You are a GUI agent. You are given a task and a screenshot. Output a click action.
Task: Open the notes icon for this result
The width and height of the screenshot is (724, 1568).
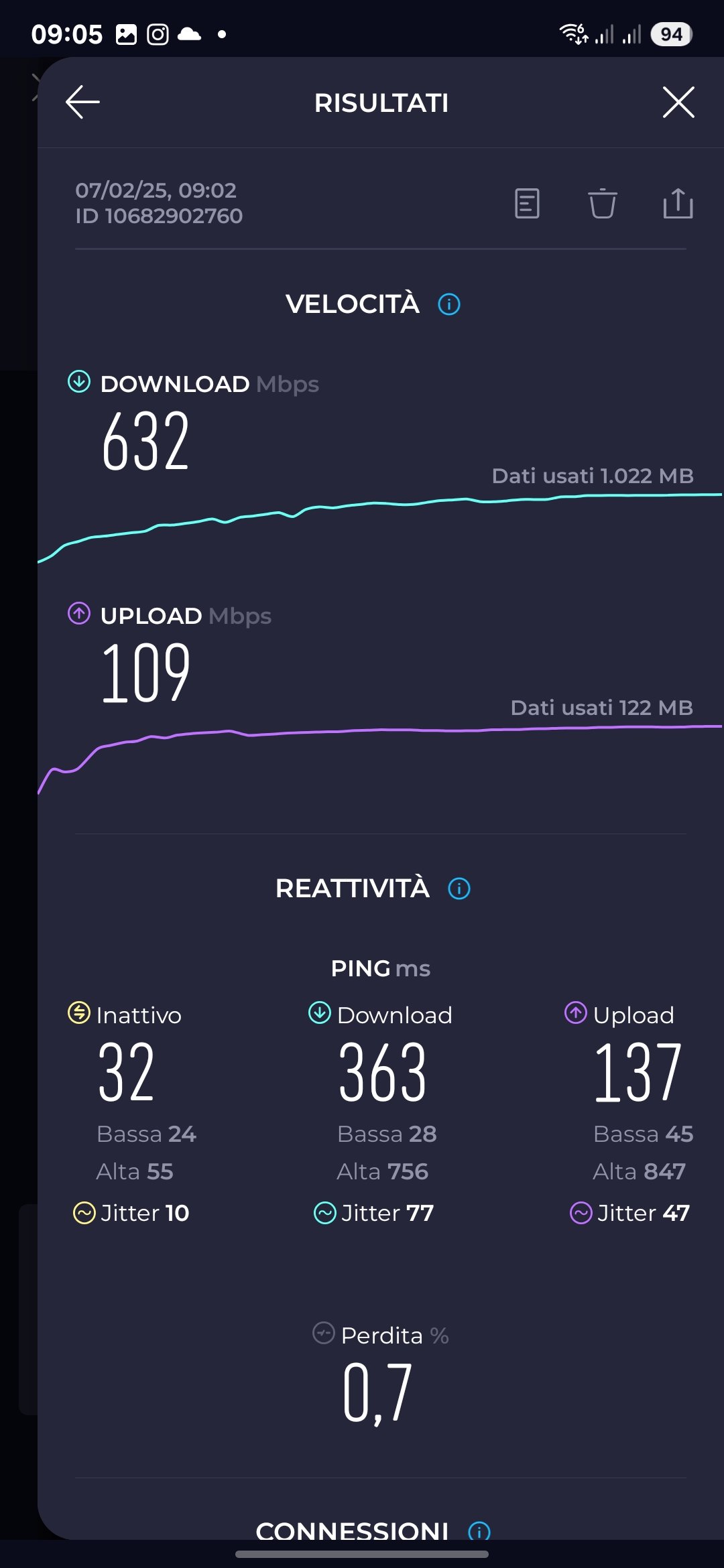pos(527,204)
